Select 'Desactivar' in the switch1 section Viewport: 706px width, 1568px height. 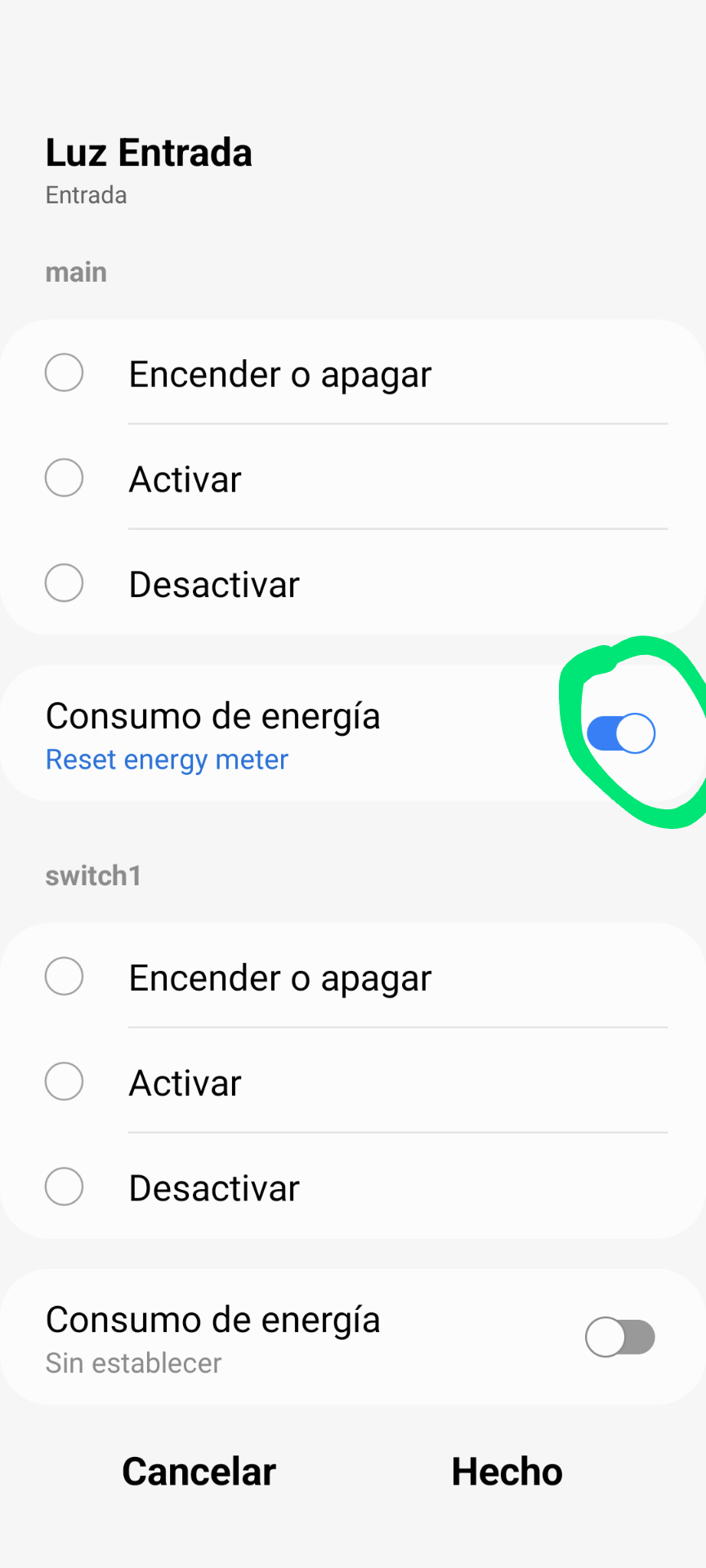tap(65, 1187)
